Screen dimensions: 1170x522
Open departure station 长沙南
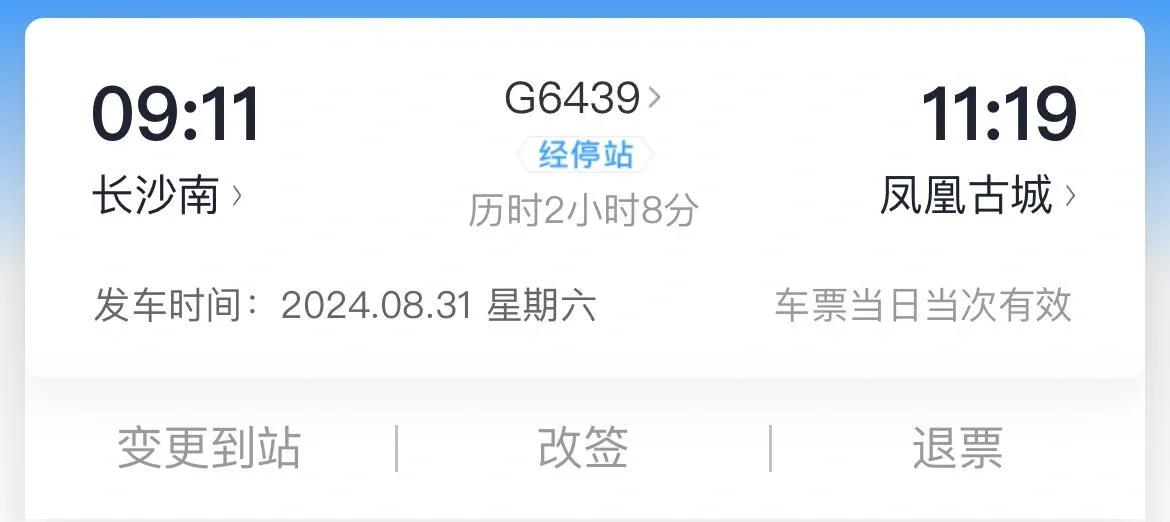(167, 196)
